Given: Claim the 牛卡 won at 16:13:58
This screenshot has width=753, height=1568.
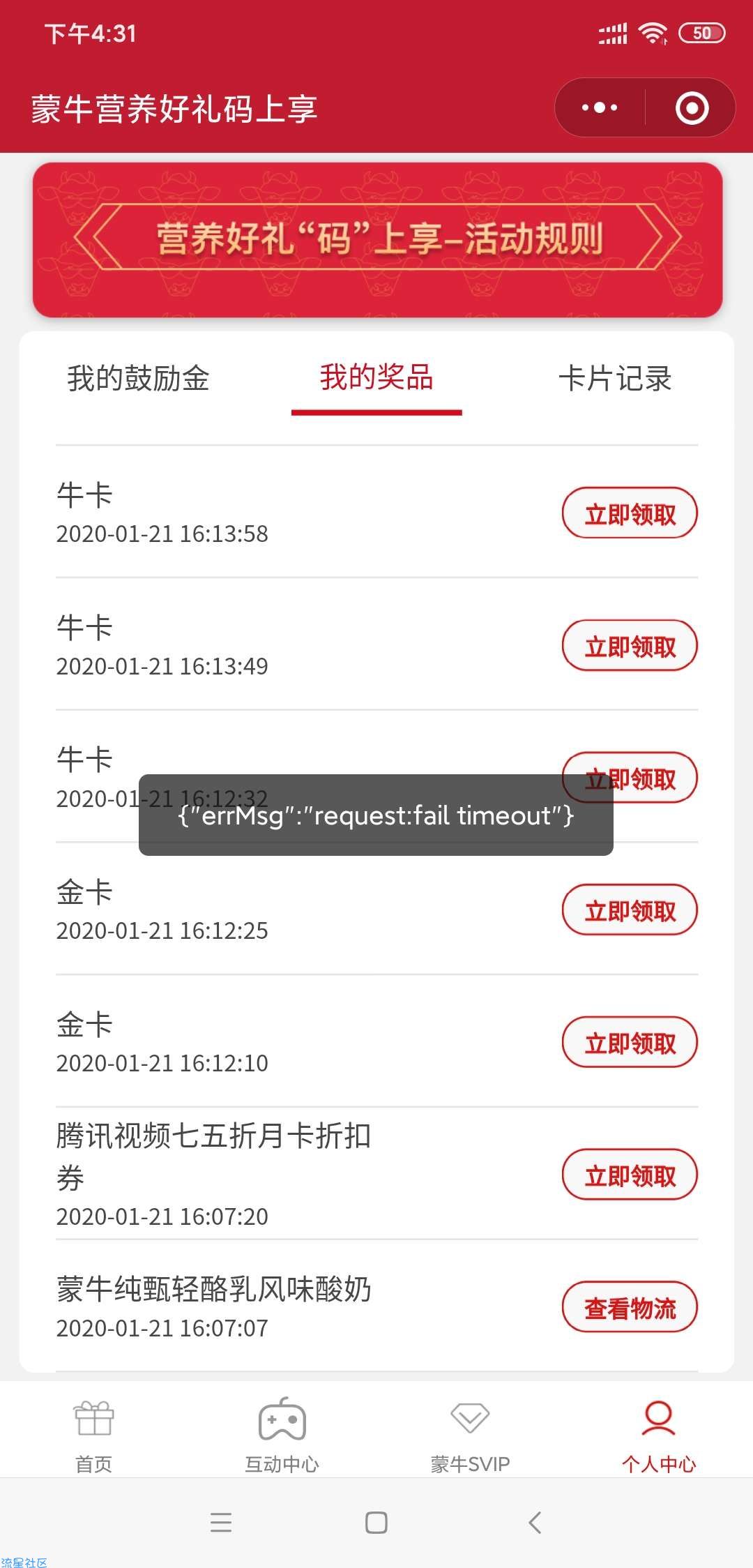Looking at the screenshot, I should 630,513.
